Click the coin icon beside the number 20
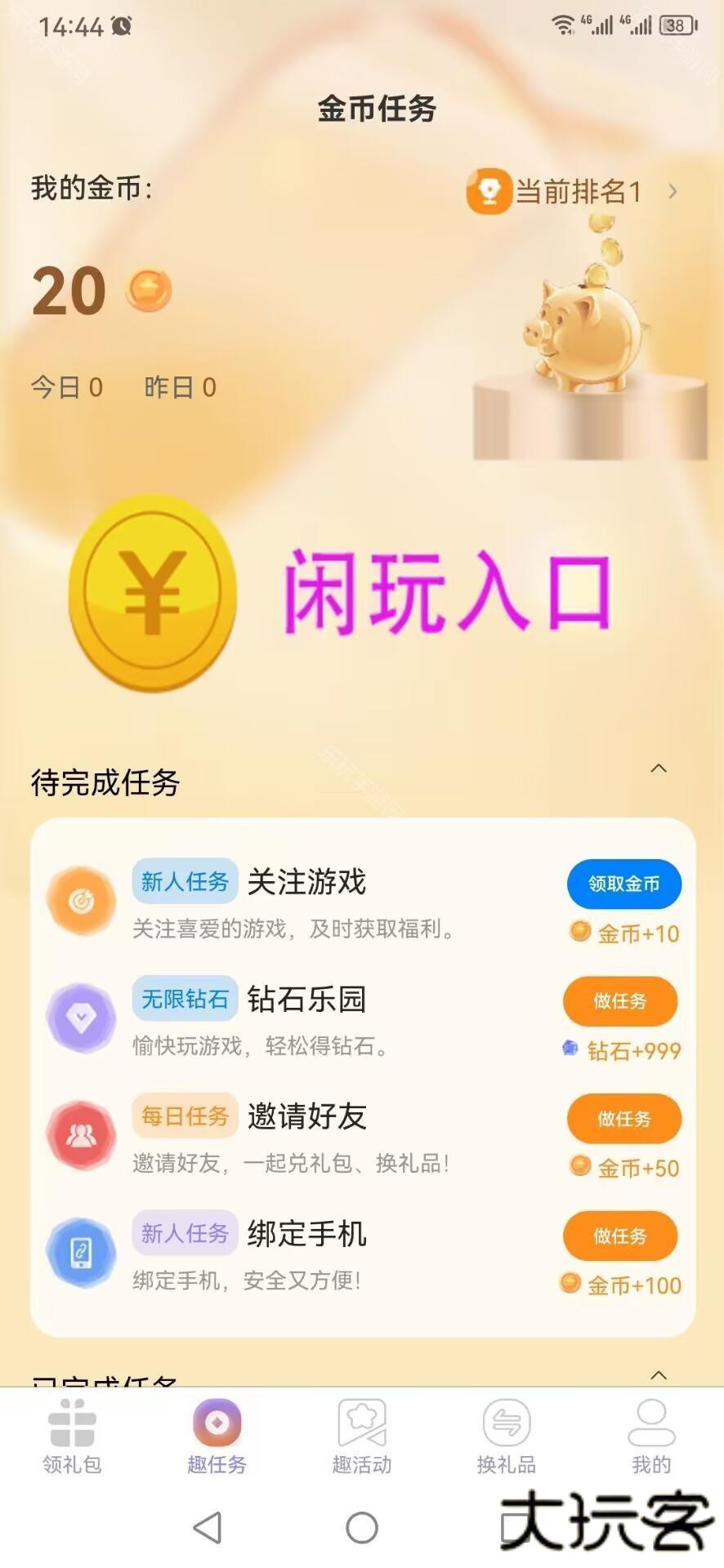This screenshot has height=1568, width=724. coord(148,292)
